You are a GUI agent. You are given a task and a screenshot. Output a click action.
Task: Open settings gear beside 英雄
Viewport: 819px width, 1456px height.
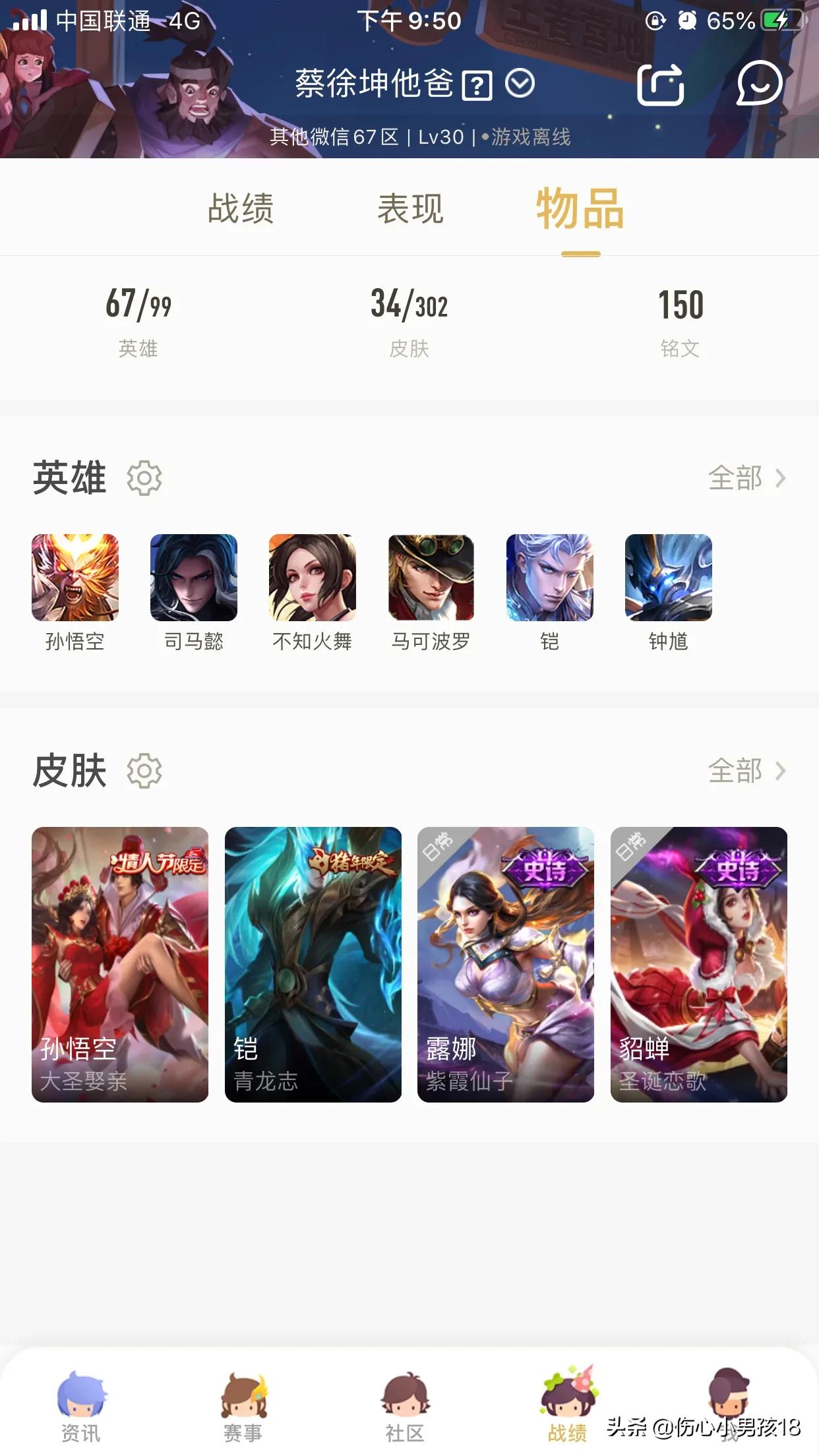[x=144, y=478]
